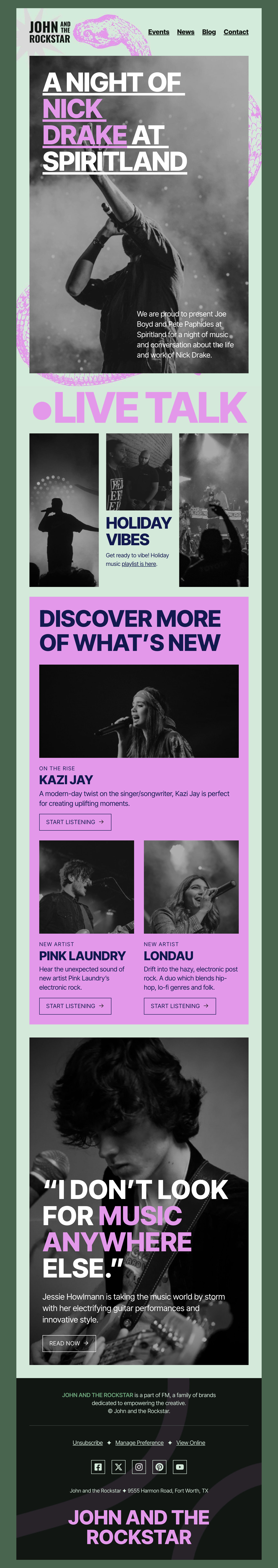Screen dimensions: 278x1568
Task: Open the Instagram icon
Action: 139,1467
